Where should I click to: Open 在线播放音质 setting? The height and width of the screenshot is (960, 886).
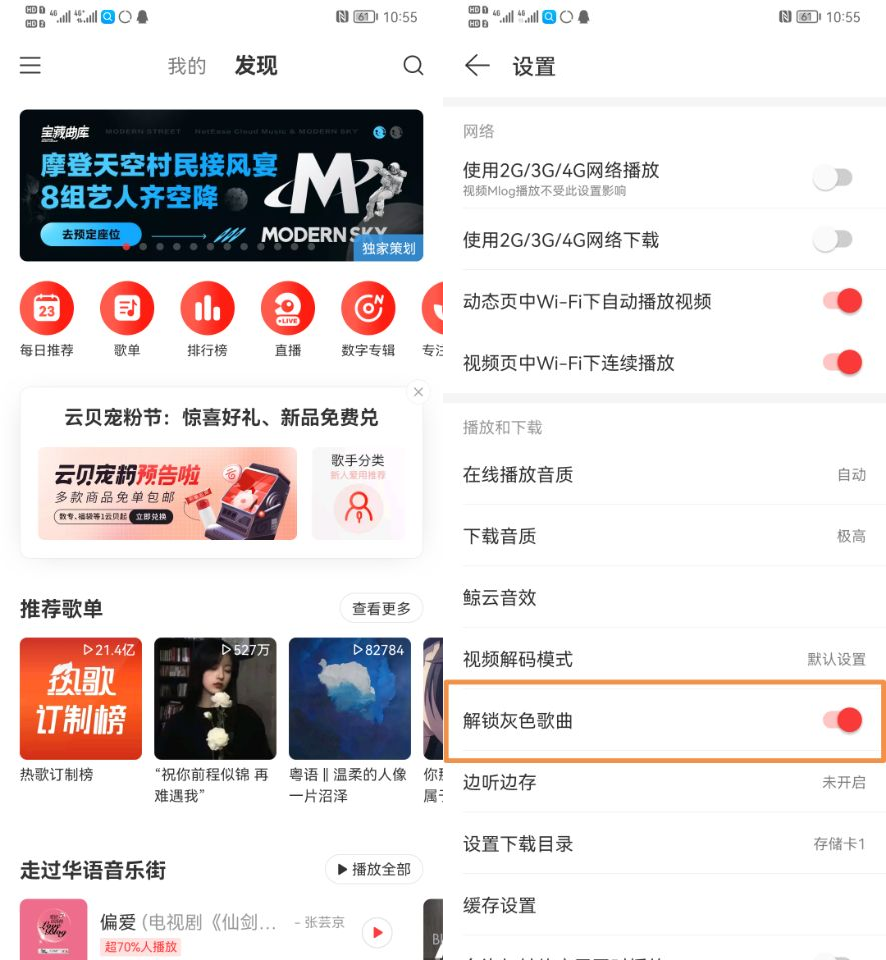[664, 475]
